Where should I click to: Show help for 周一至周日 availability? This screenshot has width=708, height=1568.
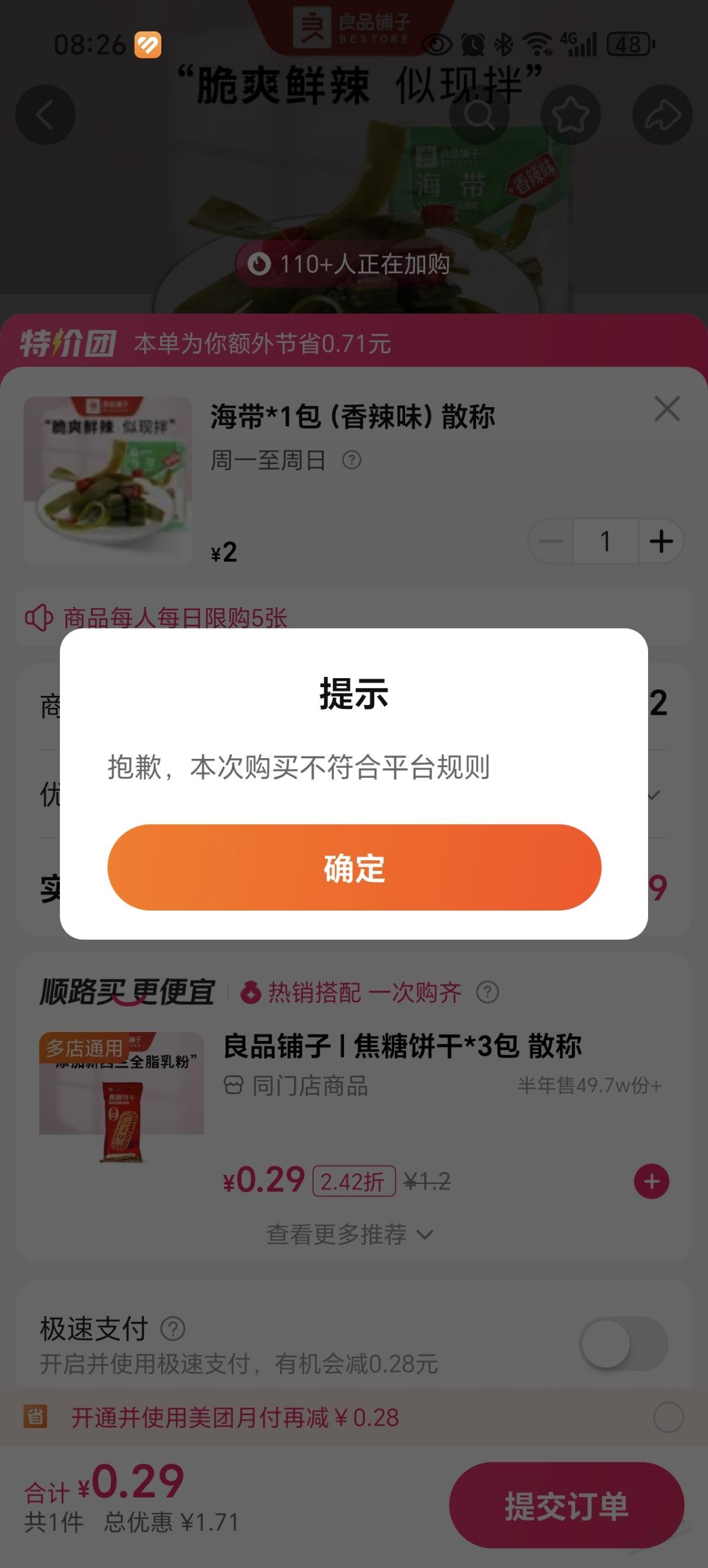click(x=352, y=459)
